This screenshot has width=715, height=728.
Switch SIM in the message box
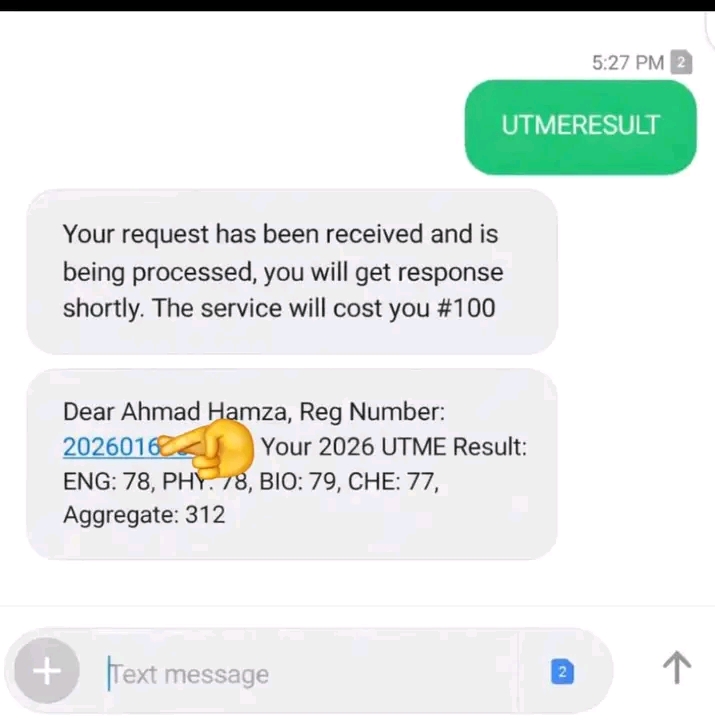(x=562, y=672)
